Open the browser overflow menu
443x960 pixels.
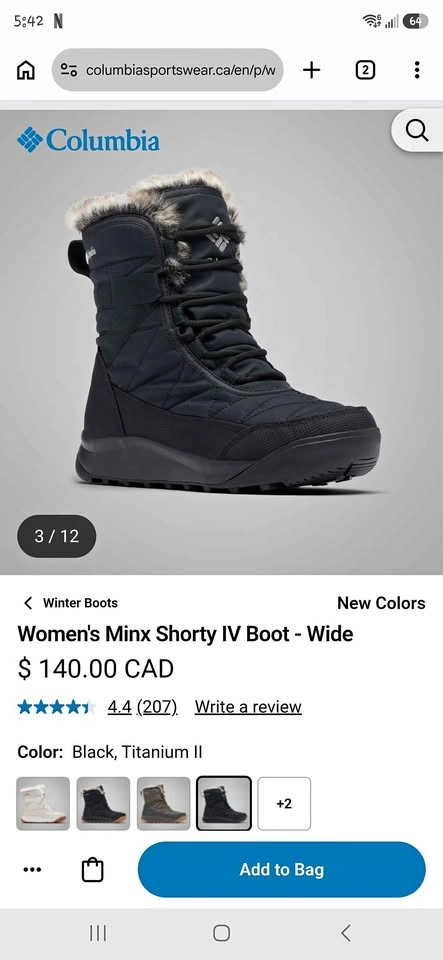point(417,70)
